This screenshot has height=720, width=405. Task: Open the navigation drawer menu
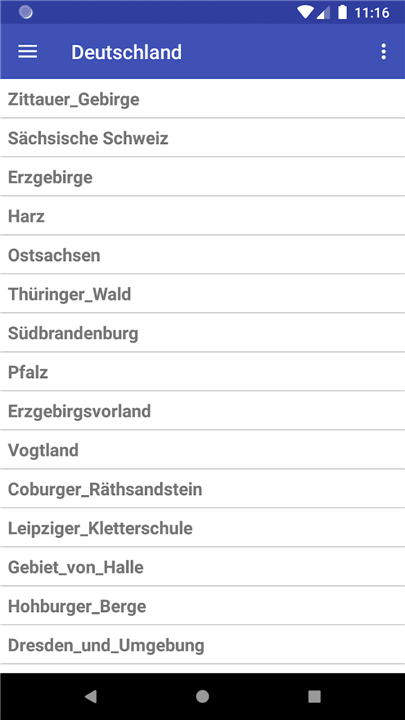point(28,52)
